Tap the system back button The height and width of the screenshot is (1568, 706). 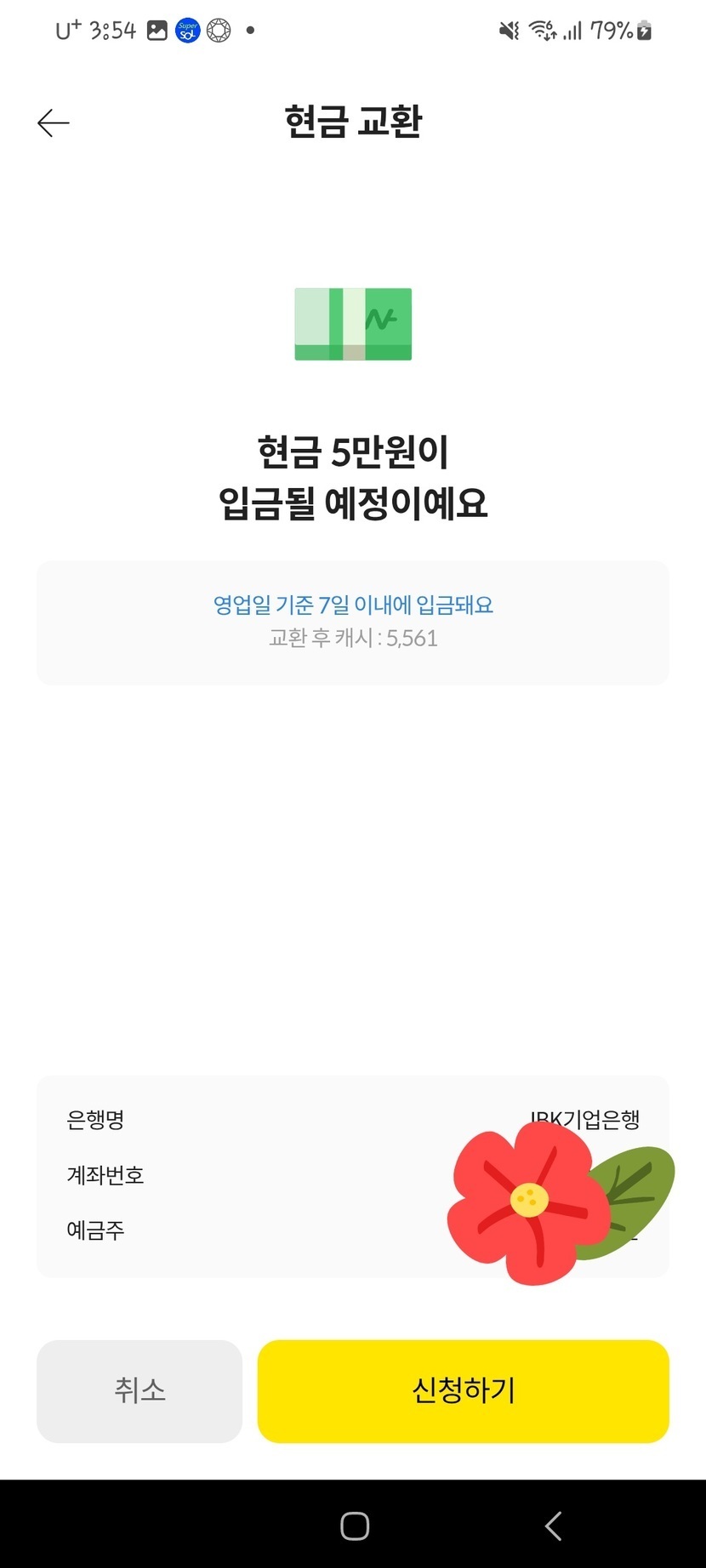point(554,1525)
